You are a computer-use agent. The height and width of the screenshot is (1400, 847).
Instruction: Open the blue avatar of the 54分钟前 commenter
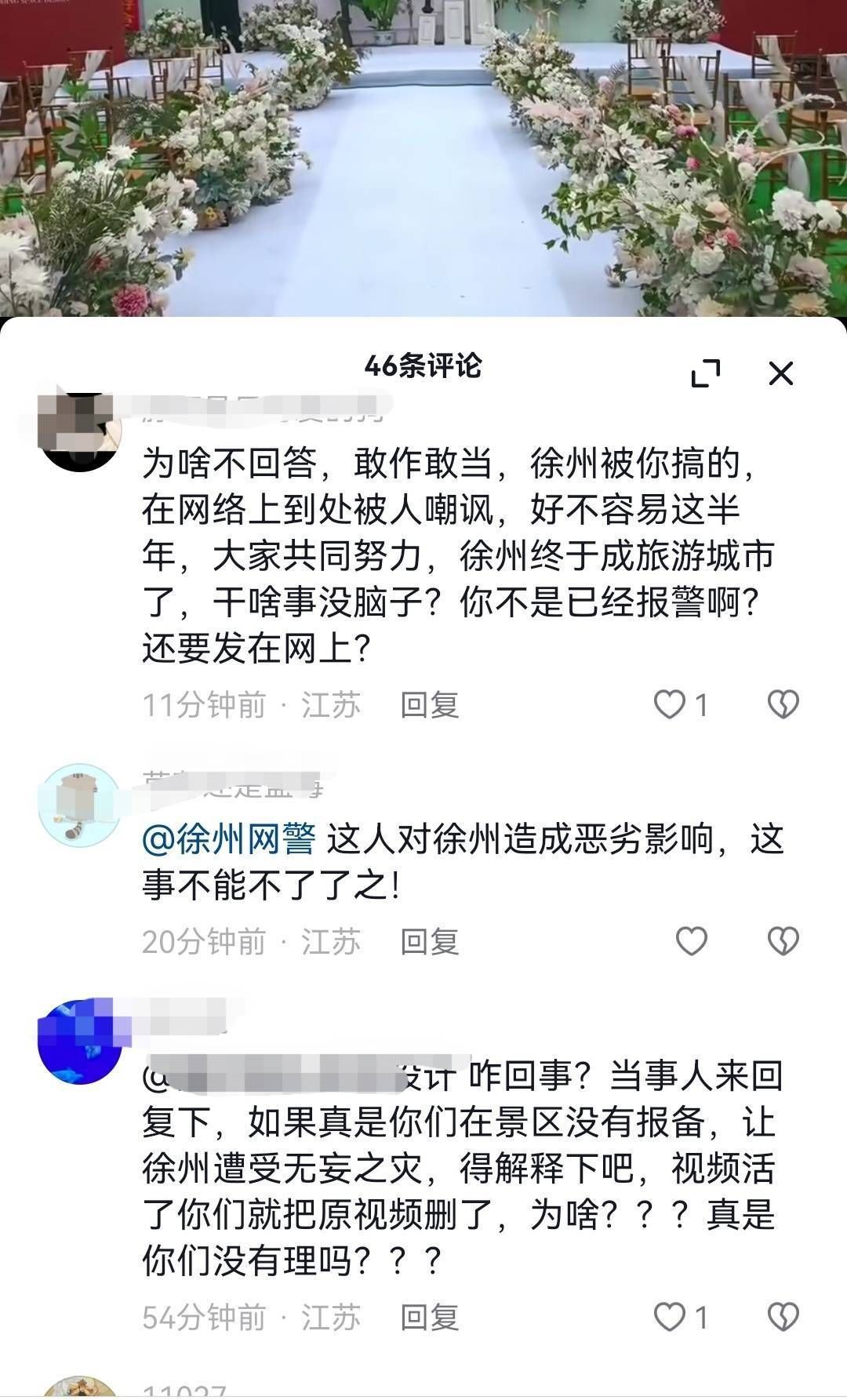tap(80, 1042)
